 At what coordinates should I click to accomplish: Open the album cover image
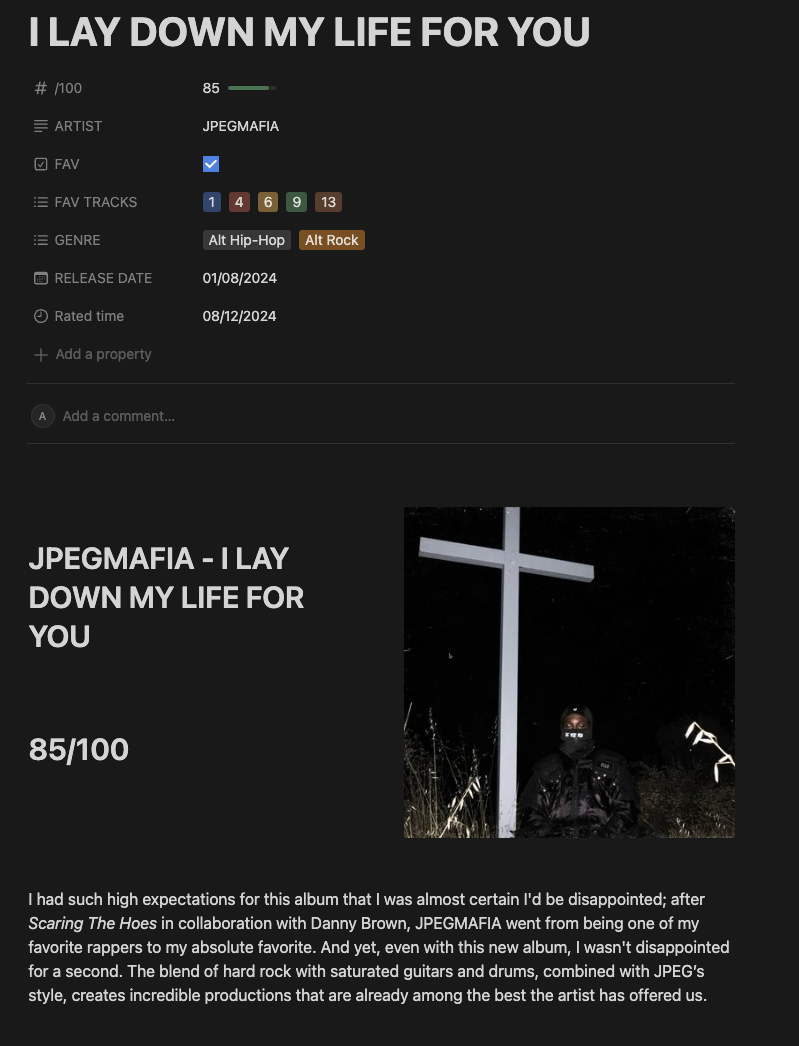[569, 672]
